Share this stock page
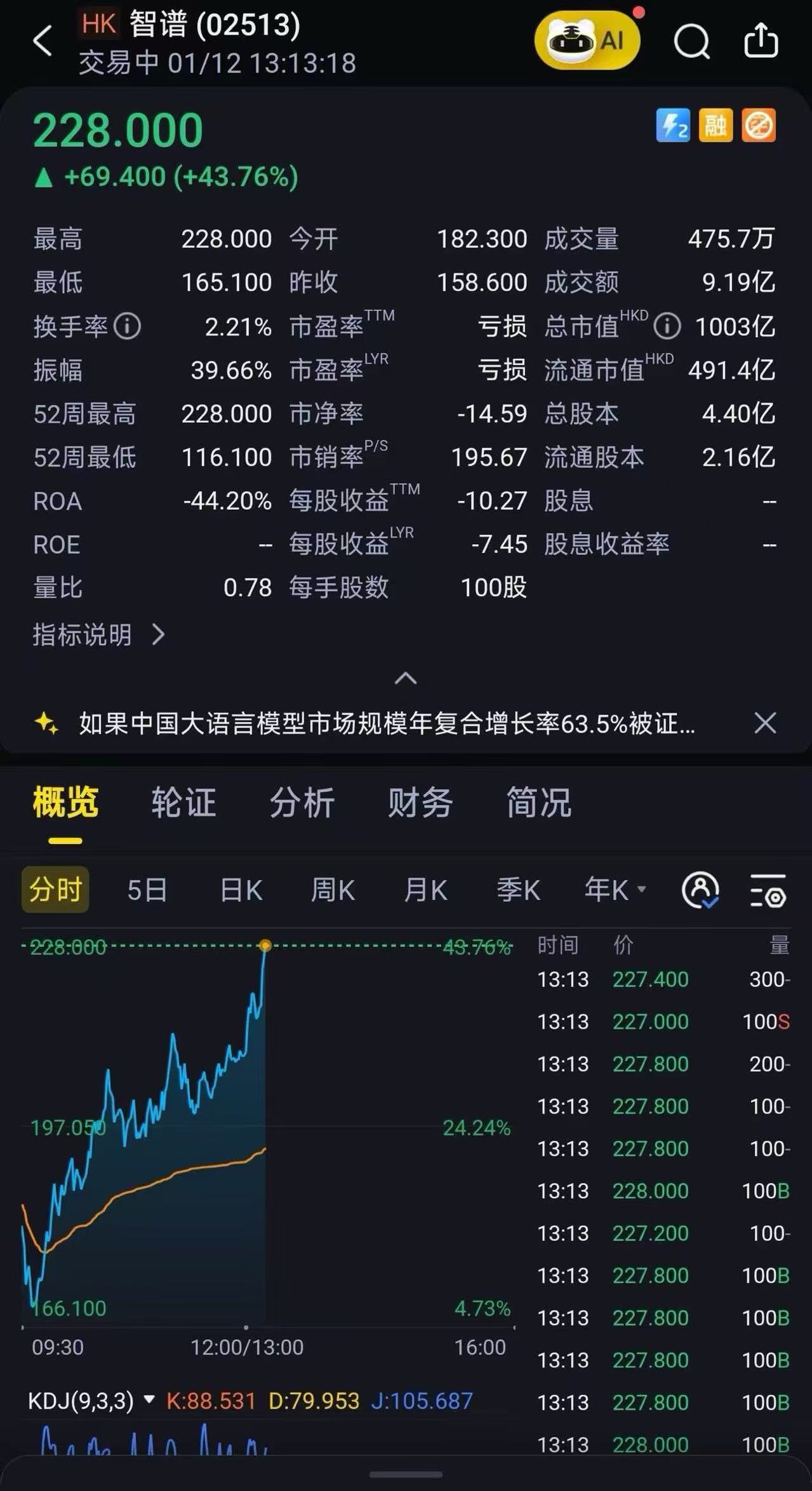Image resolution: width=812 pixels, height=1491 pixels. pyautogui.click(x=761, y=42)
